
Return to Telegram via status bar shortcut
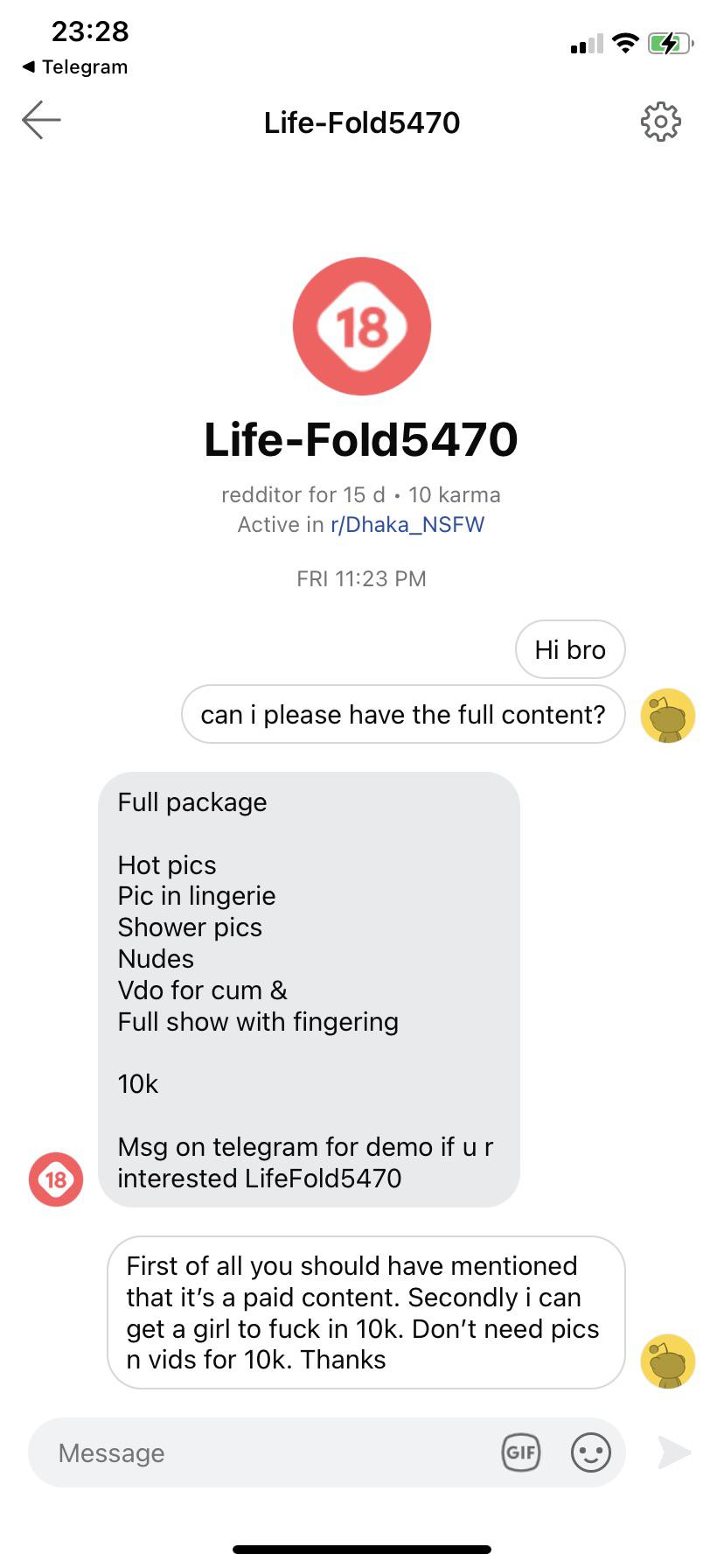pos(73,66)
